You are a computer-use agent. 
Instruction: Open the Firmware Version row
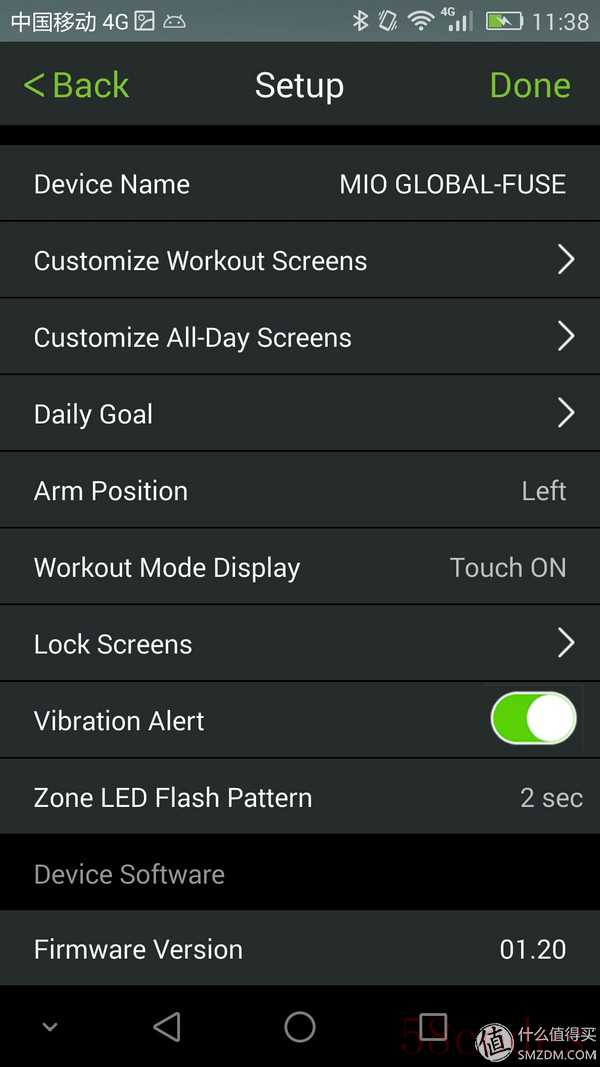point(300,949)
